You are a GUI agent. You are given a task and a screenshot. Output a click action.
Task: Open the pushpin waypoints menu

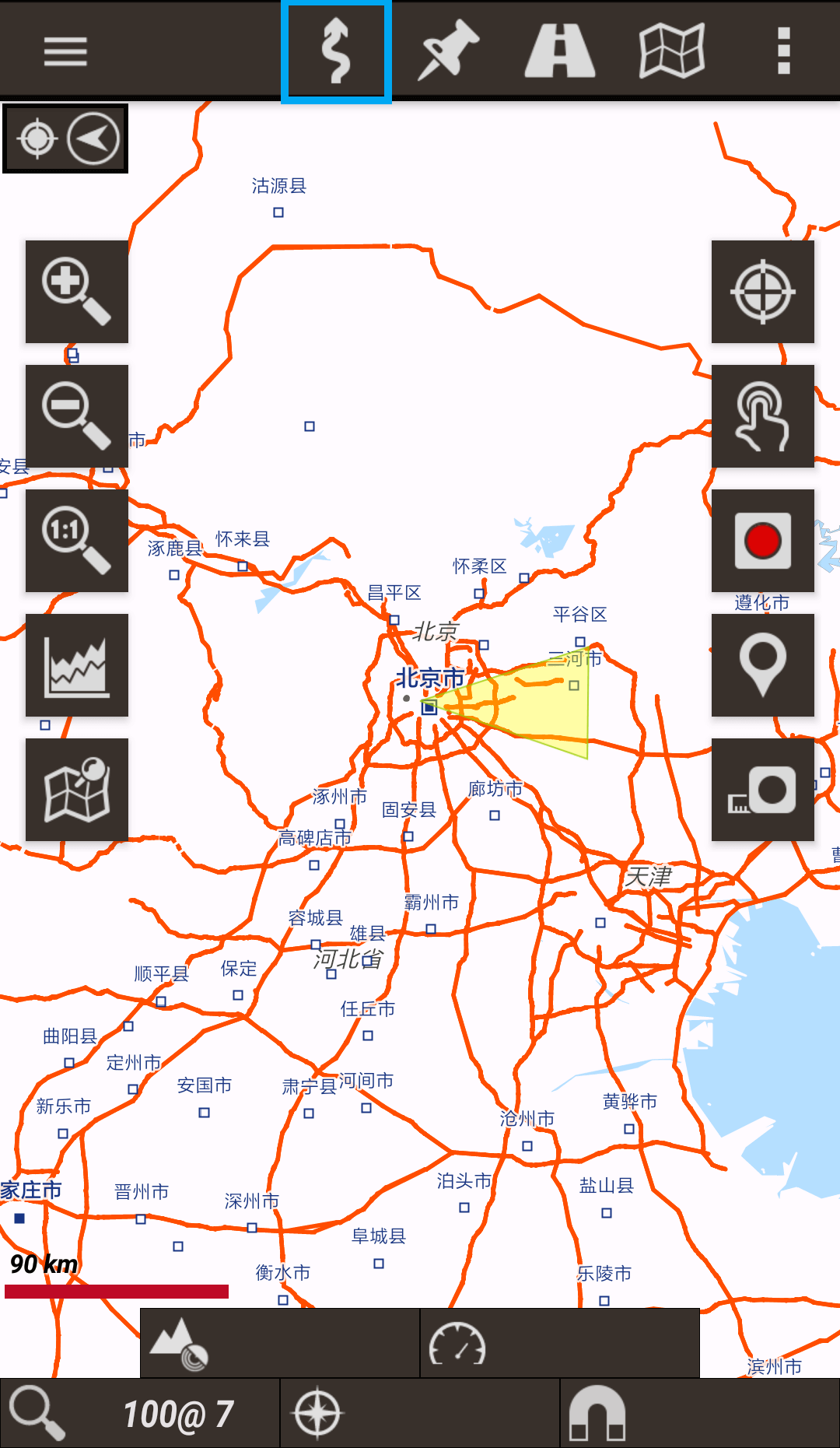coord(448,51)
